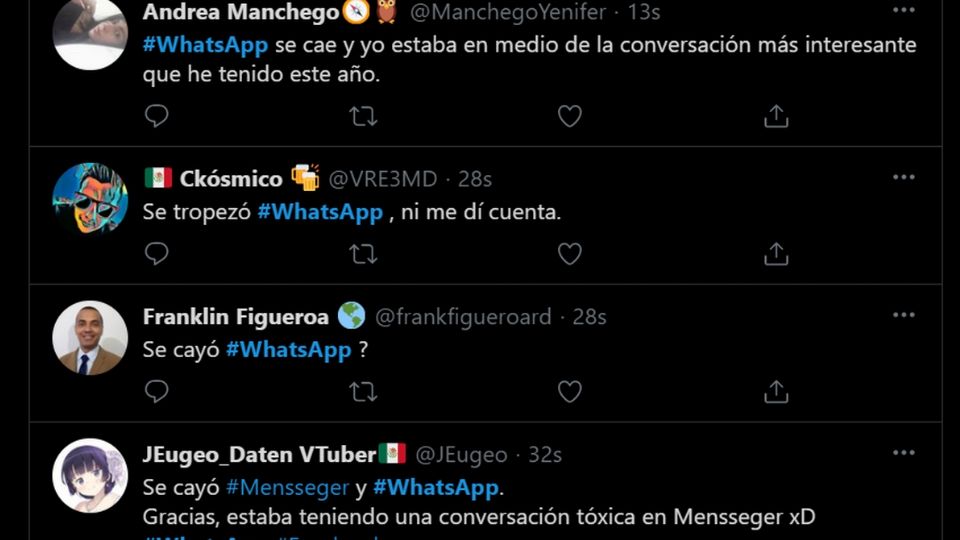View Franklin Figueroa's profile picture
Viewport: 960px width, 540px height.
(x=90, y=338)
